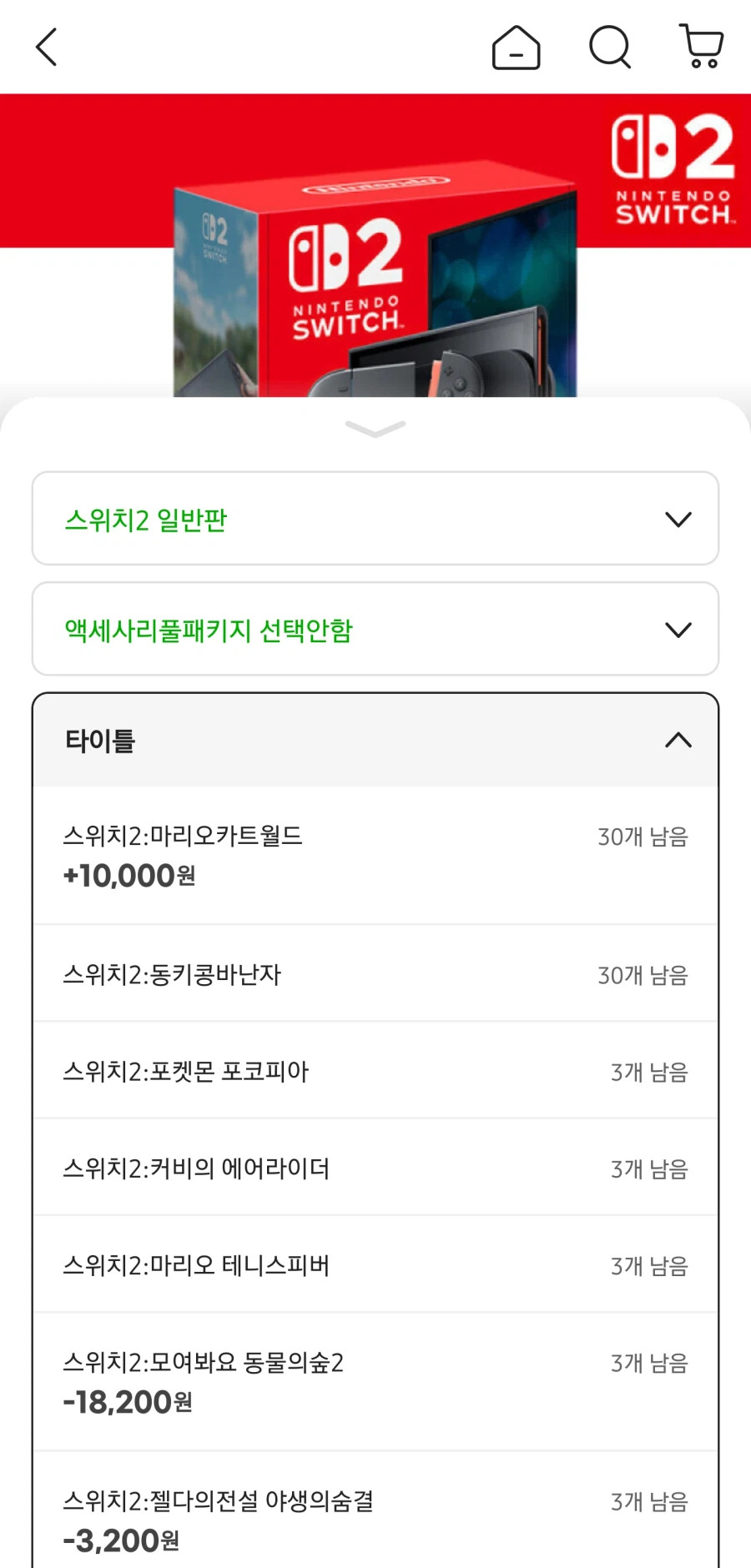Open the shopping cart icon
Image resolution: width=751 pixels, height=1568 pixels.
701,48
